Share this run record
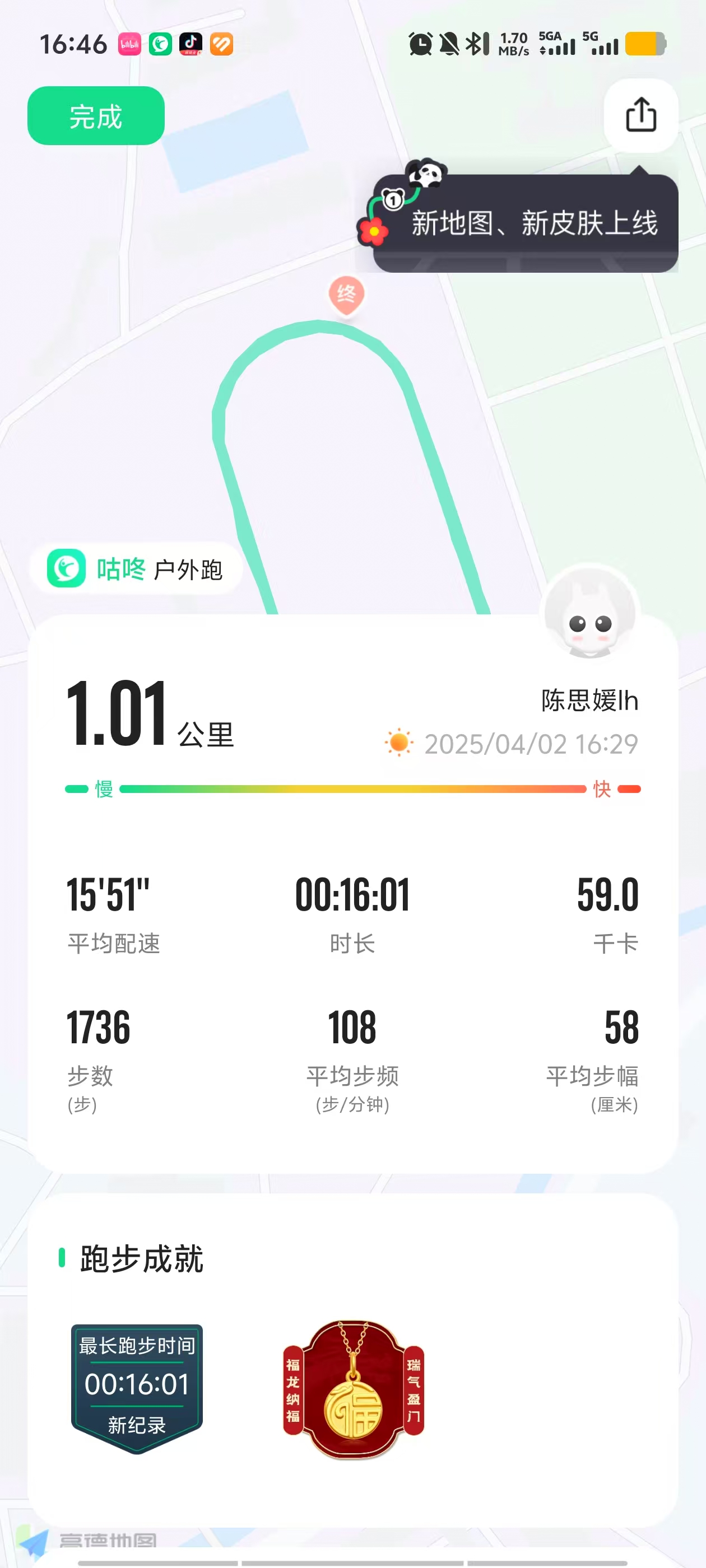The height and width of the screenshot is (1568, 706). coord(640,115)
